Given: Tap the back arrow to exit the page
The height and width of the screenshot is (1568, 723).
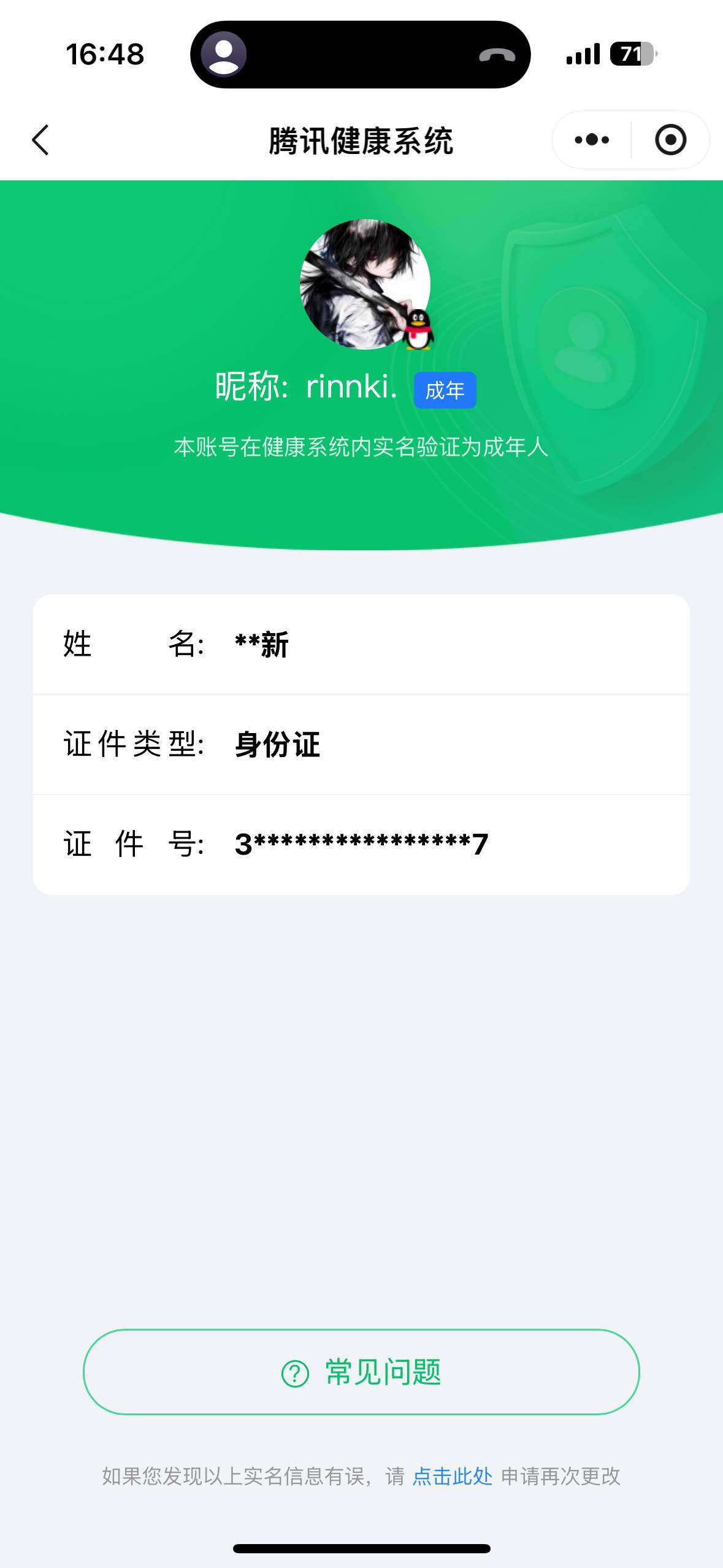Looking at the screenshot, I should pyautogui.click(x=39, y=140).
